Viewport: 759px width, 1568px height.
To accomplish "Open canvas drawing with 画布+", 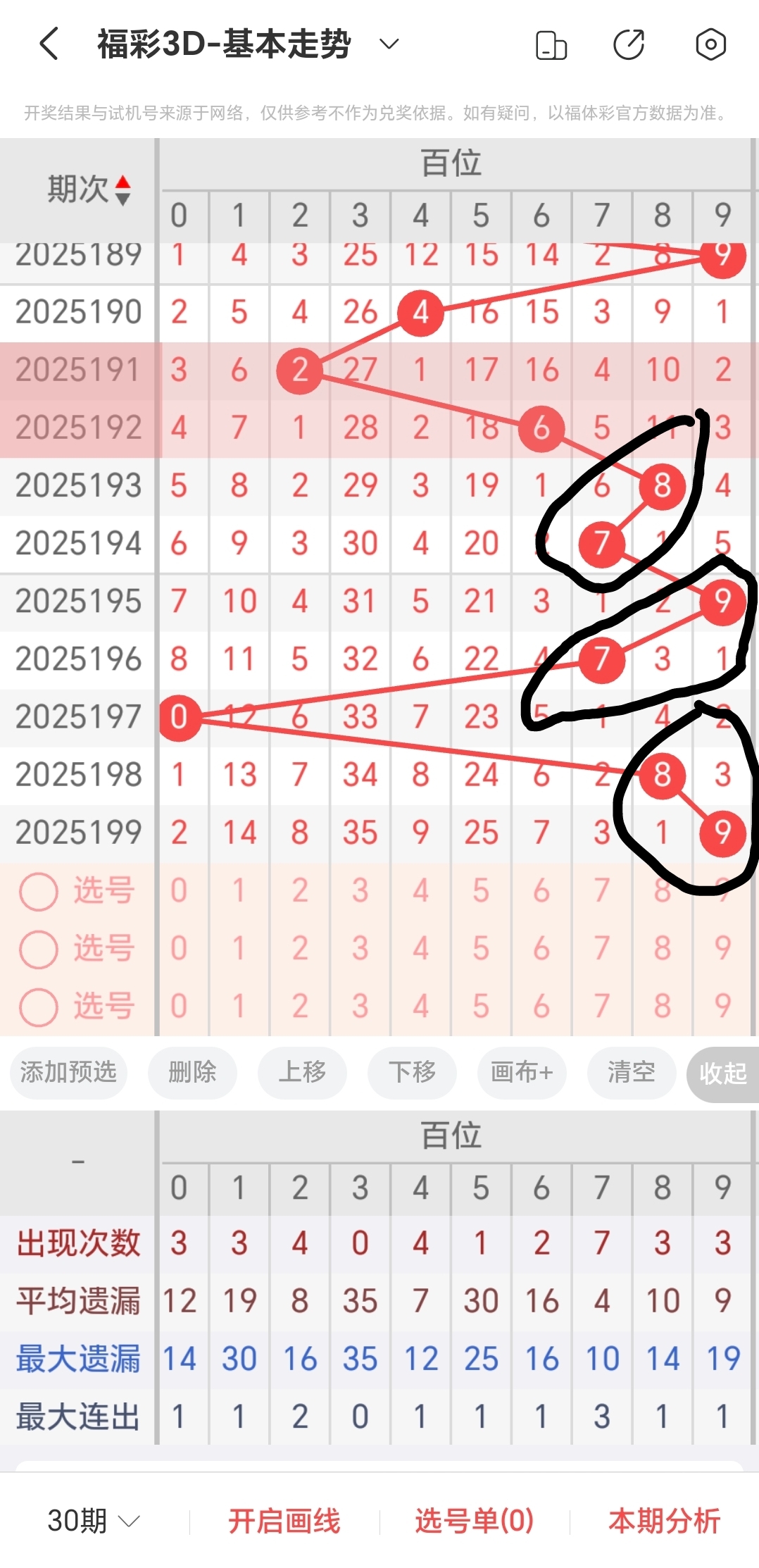I will (521, 1073).
